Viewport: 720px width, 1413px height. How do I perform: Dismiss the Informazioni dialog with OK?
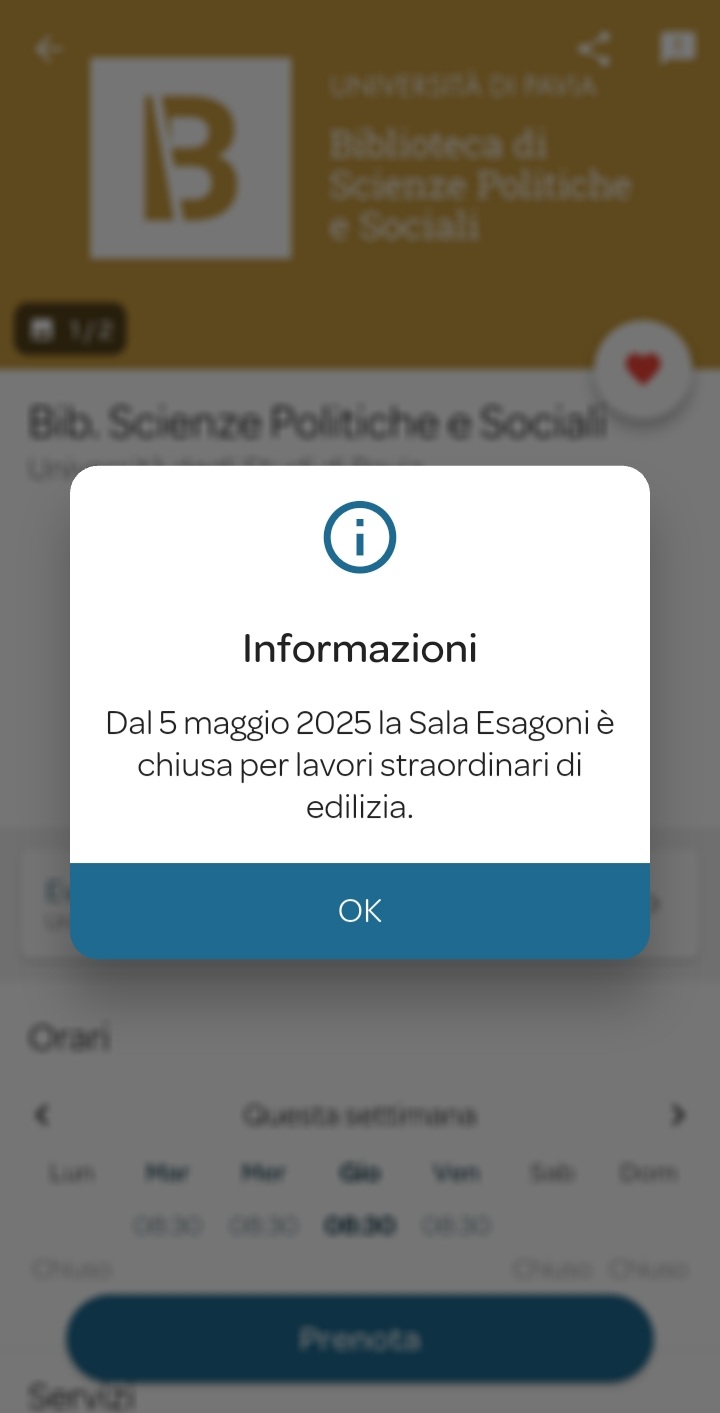pos(360,911)
